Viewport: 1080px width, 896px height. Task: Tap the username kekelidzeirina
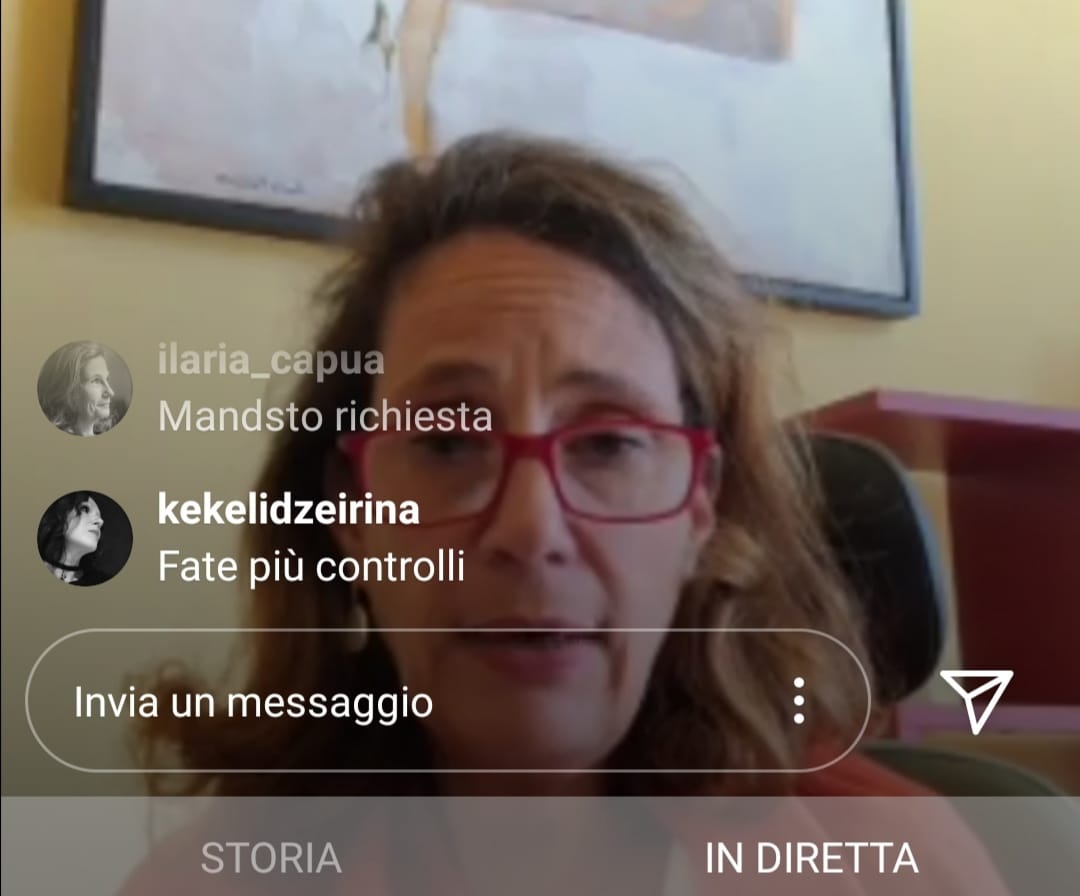pyautogui.click(x=289, y=510)
